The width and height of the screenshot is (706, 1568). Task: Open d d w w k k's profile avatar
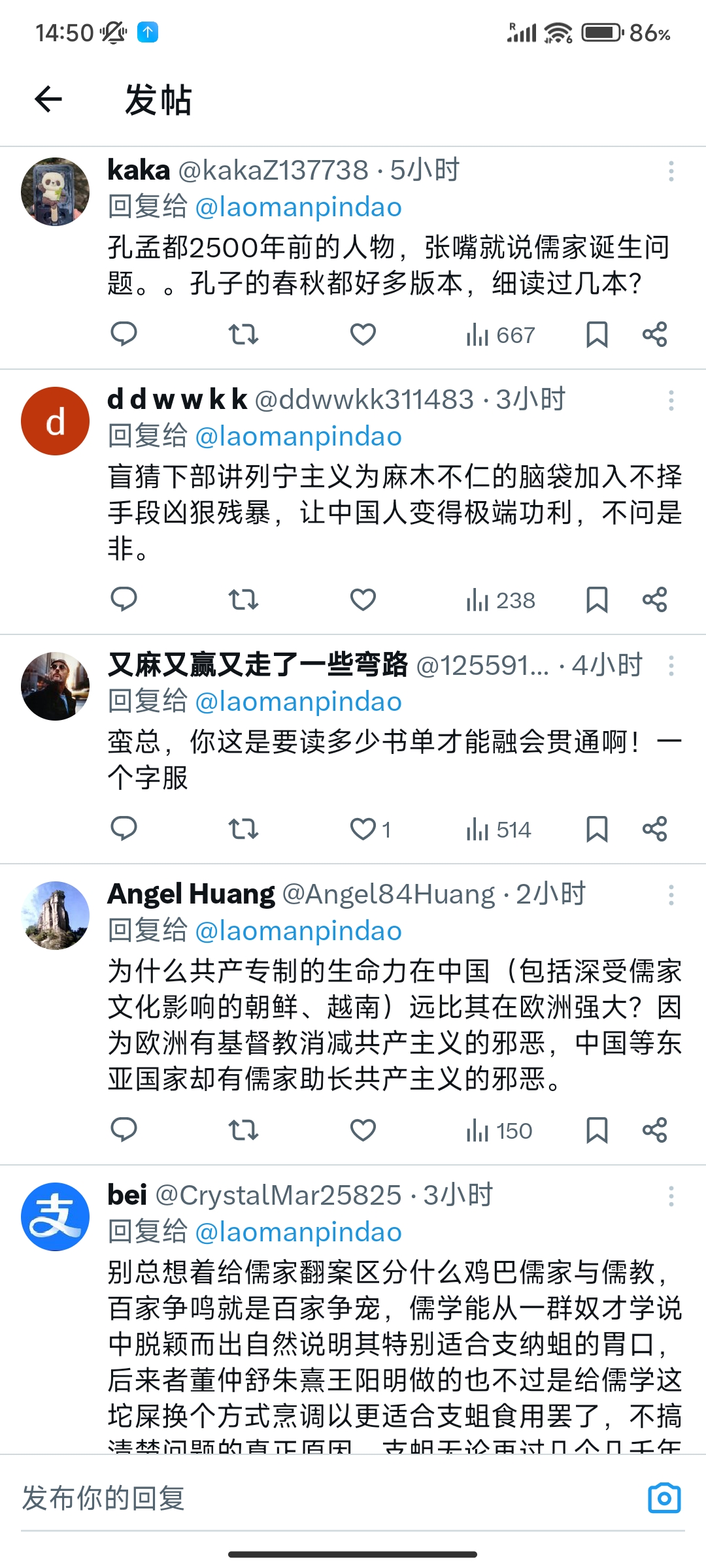(x=56, y=421)
